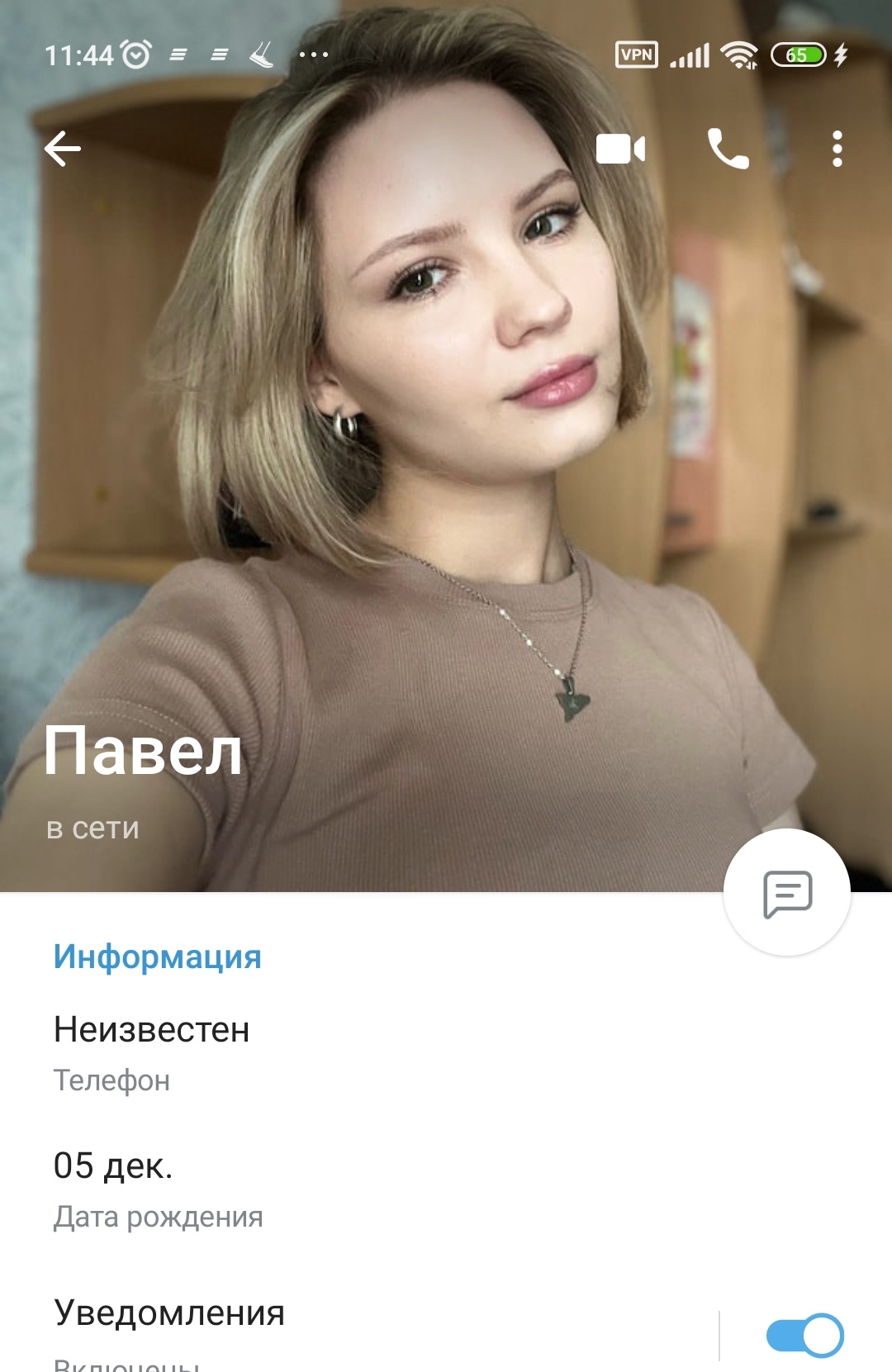Screen dimensions: 892x1372
Task: Tap the Телефон row showing Неизвестен
Action: coord(330,1053)
